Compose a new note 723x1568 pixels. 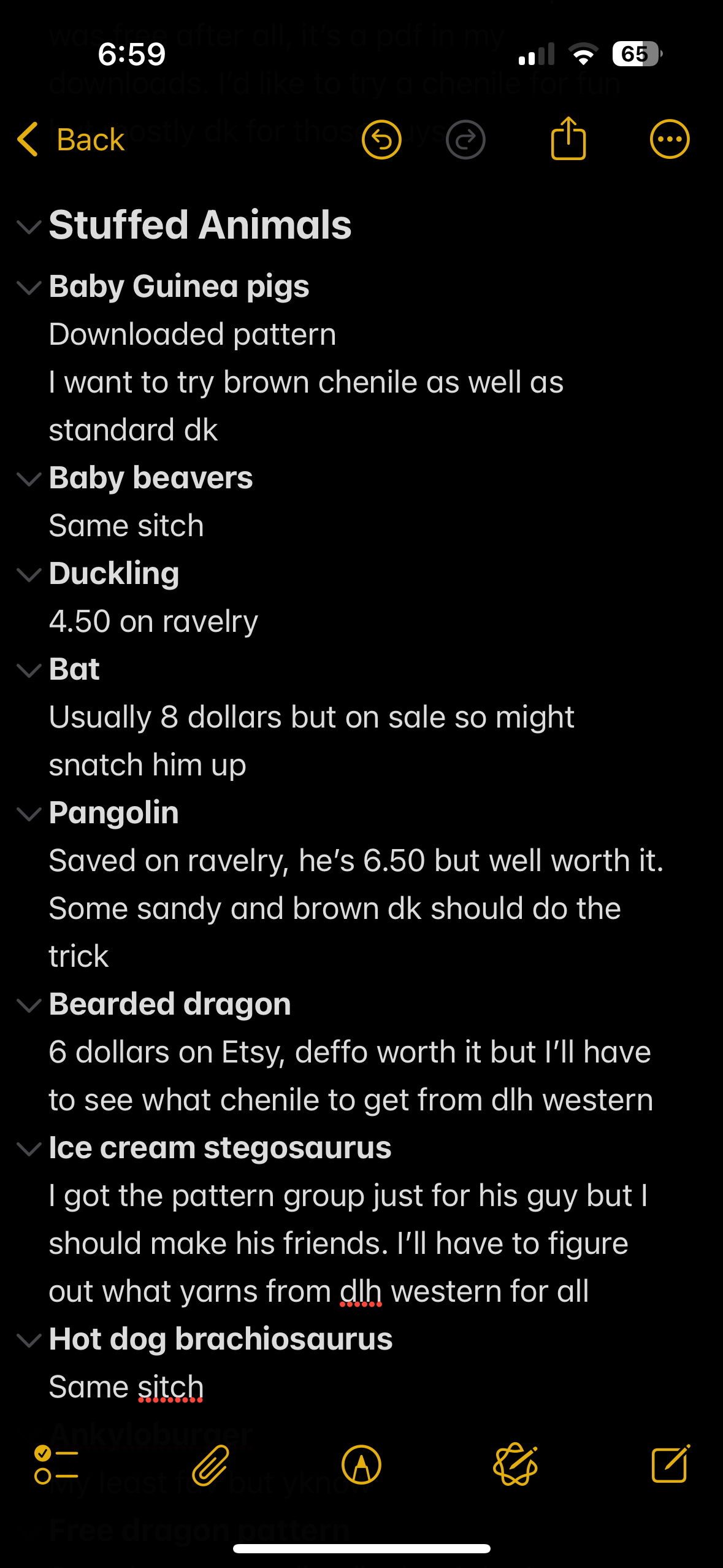pyautogui.click(x=670, y=1465)
